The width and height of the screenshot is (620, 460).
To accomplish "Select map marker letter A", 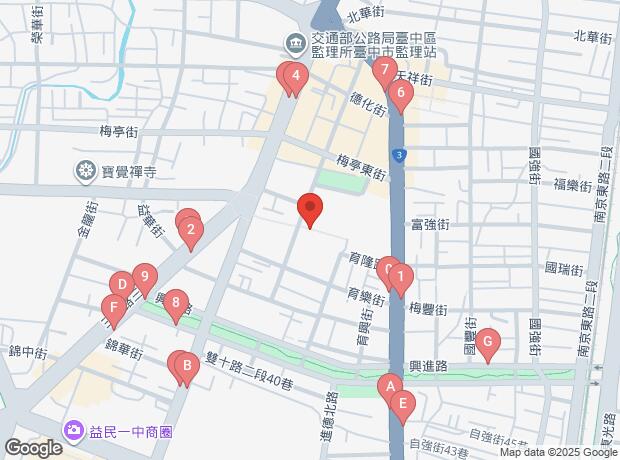I will click(x=387, y=385).
